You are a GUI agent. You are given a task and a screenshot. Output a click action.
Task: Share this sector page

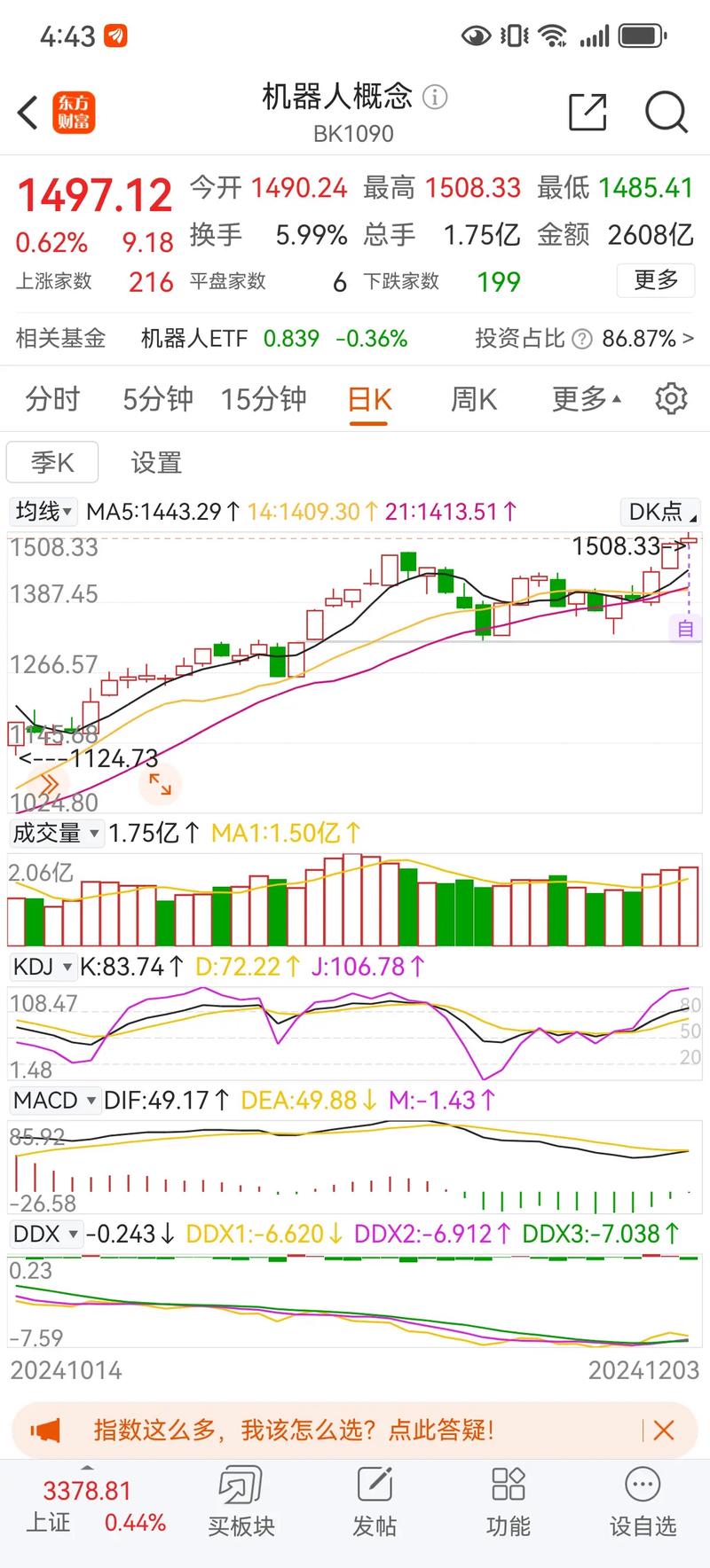587,113
